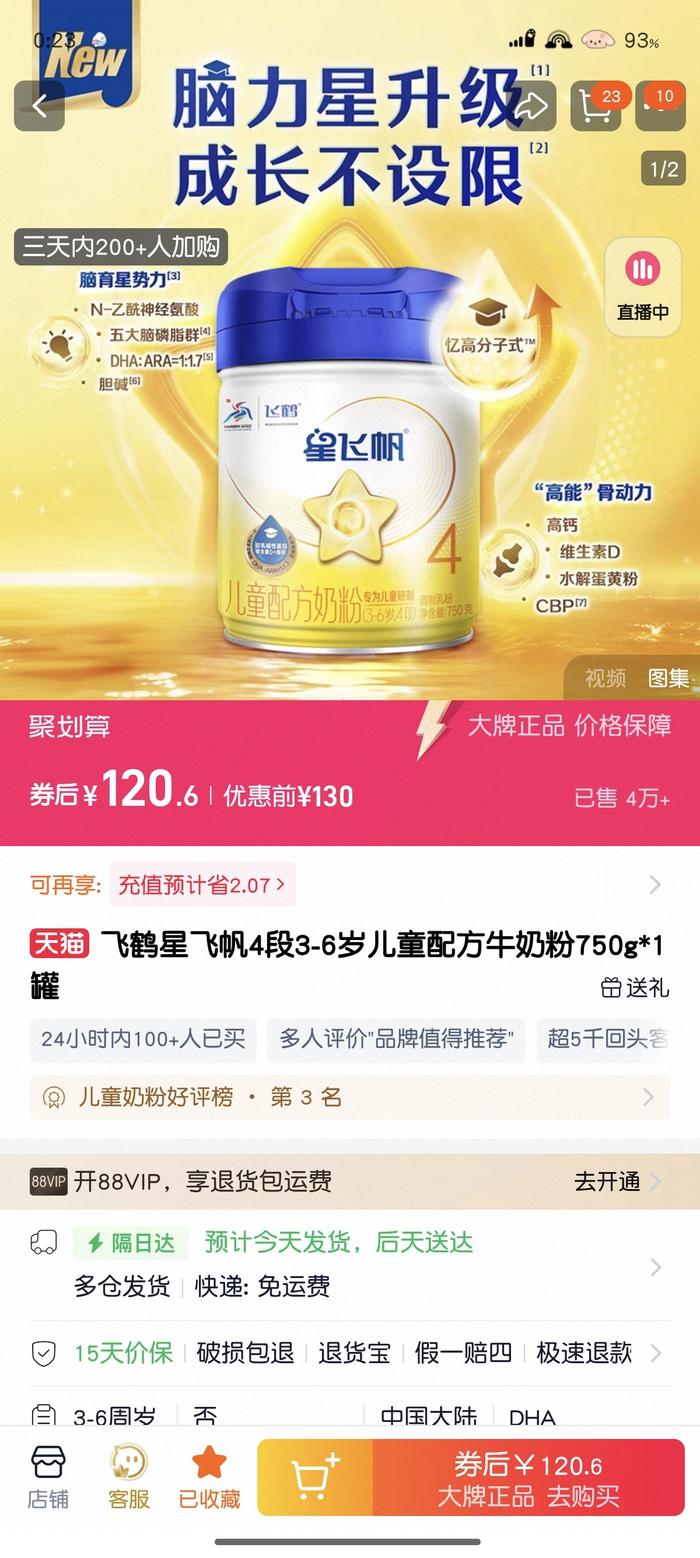
Task: Tap the 送礼 gift option
Action: (x=635, y=988)
